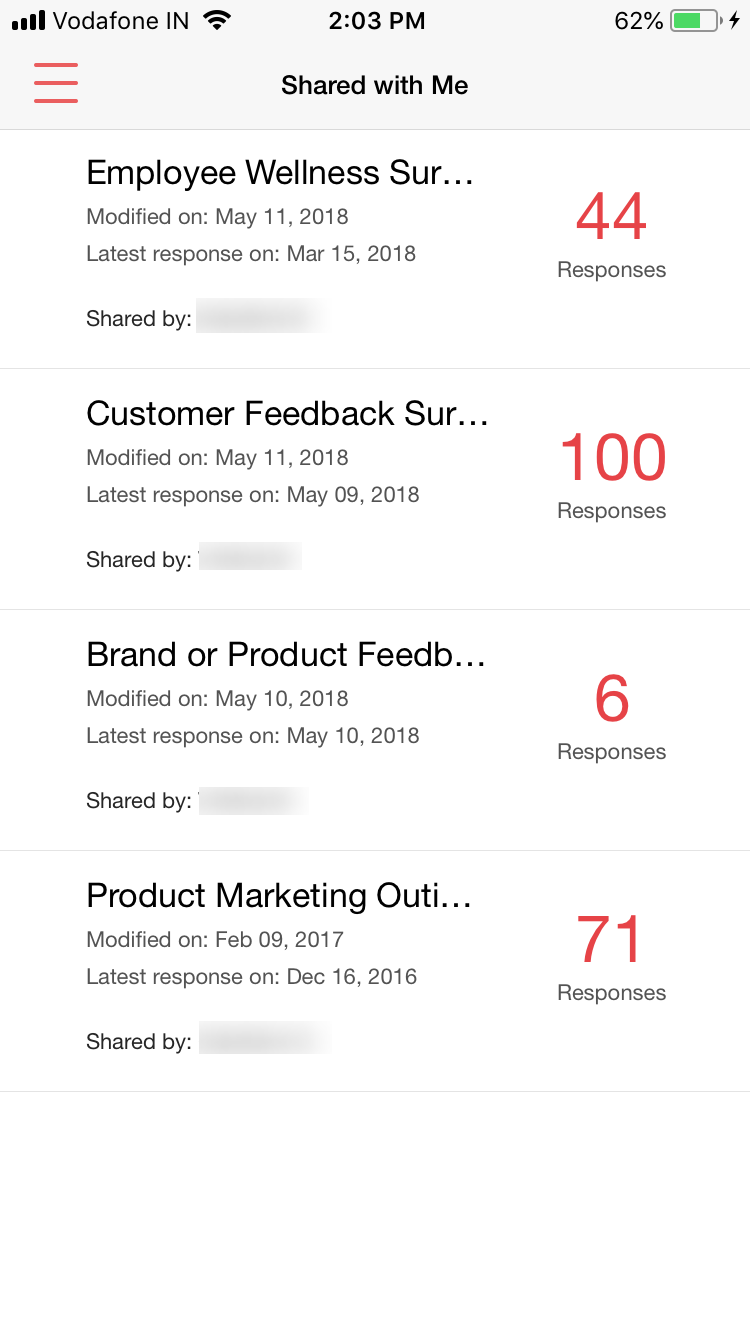The width and height of the screenshot is (750, 1334).
Task: Tap the 71 responses count
Action: [612, 939]
